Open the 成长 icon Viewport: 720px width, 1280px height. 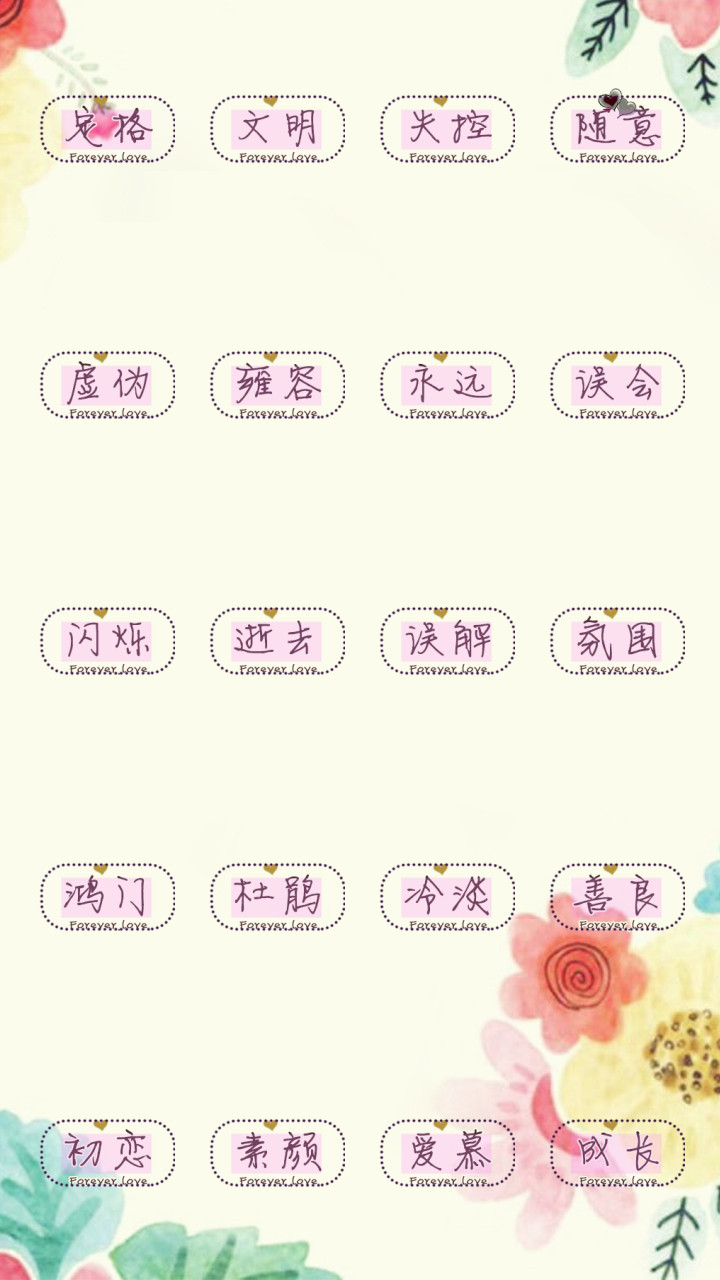[x=618, y=1153]
